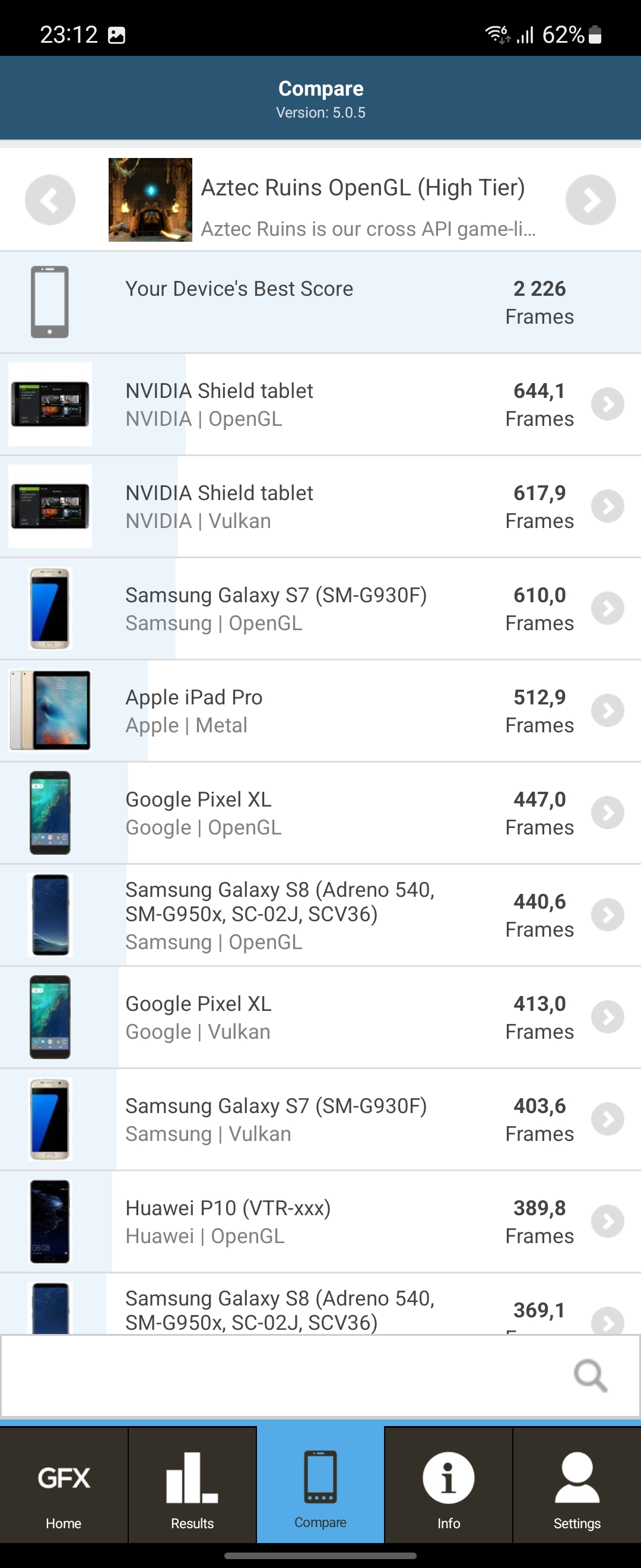Image resolution: width=641 pixels, height=1568 pixels.
Task: Open Samsung Galaxy S7 Vulkan result
Action: click(320, 1120)
